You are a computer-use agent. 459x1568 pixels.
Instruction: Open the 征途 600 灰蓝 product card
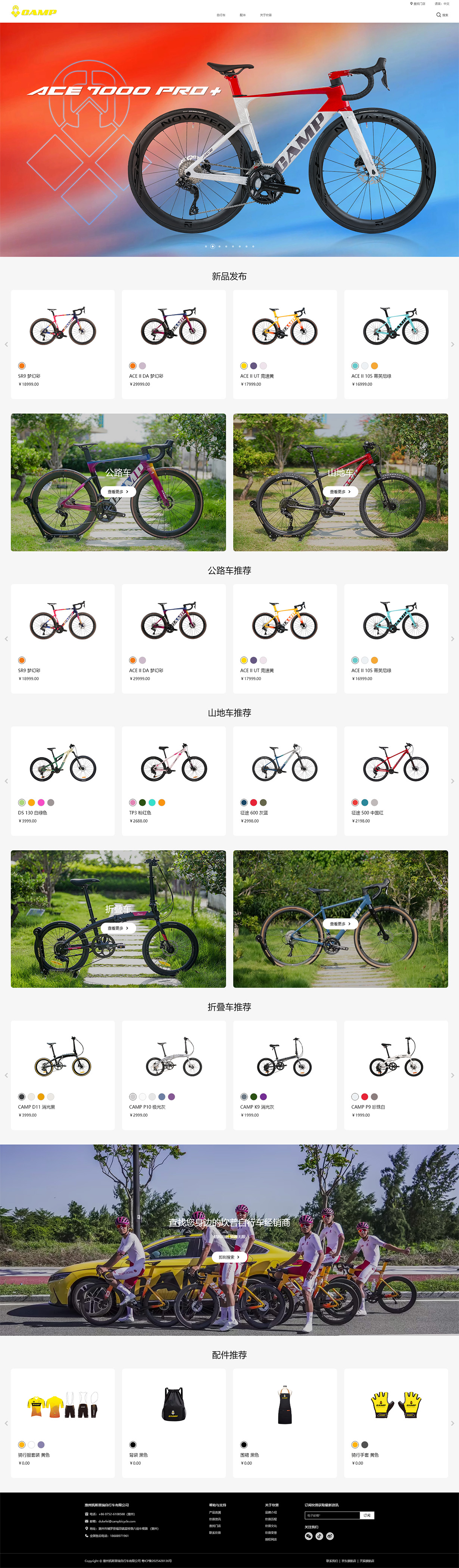pos(285,780)
